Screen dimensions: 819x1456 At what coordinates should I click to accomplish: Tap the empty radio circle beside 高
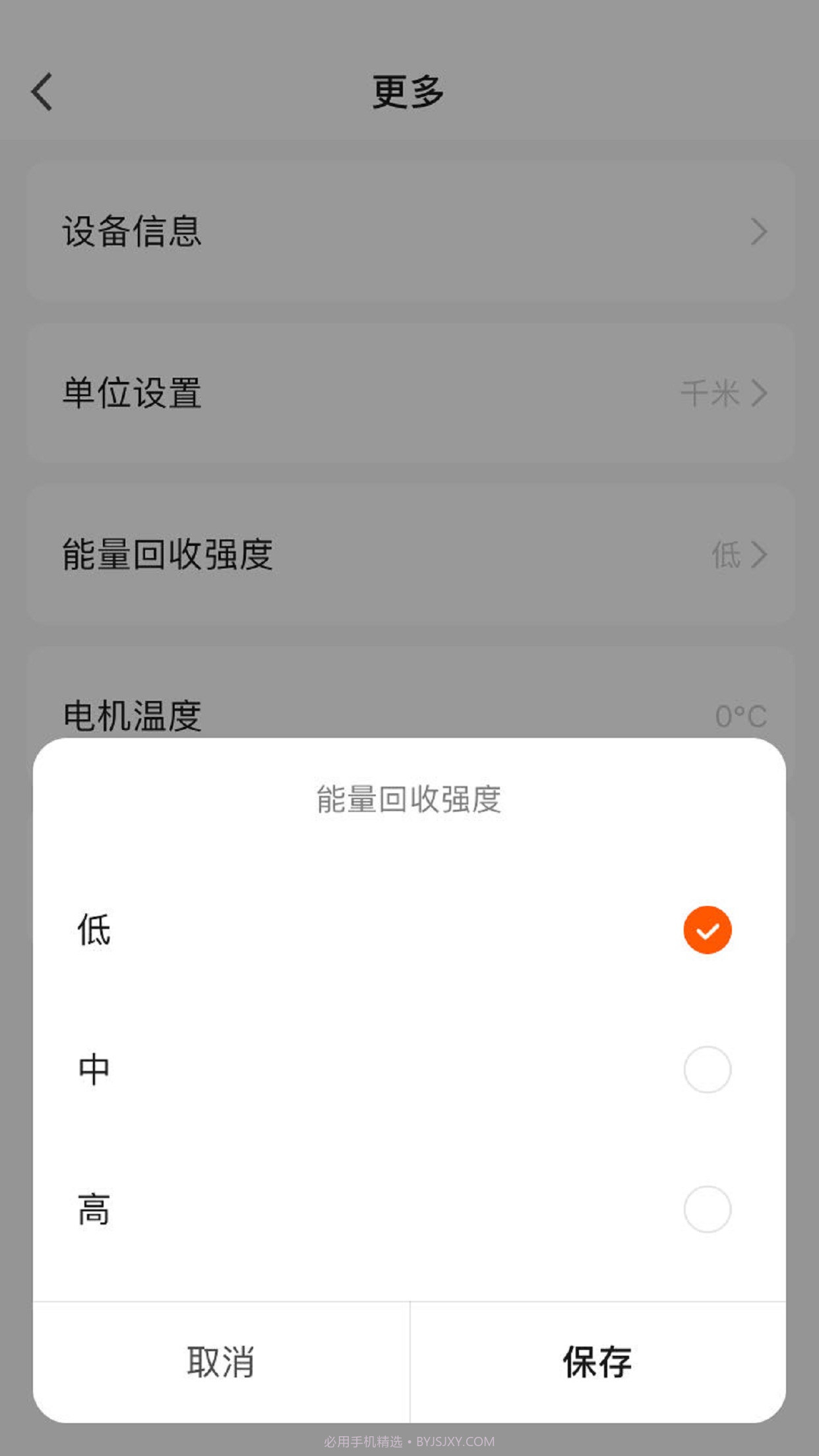tap(707, 1210)
